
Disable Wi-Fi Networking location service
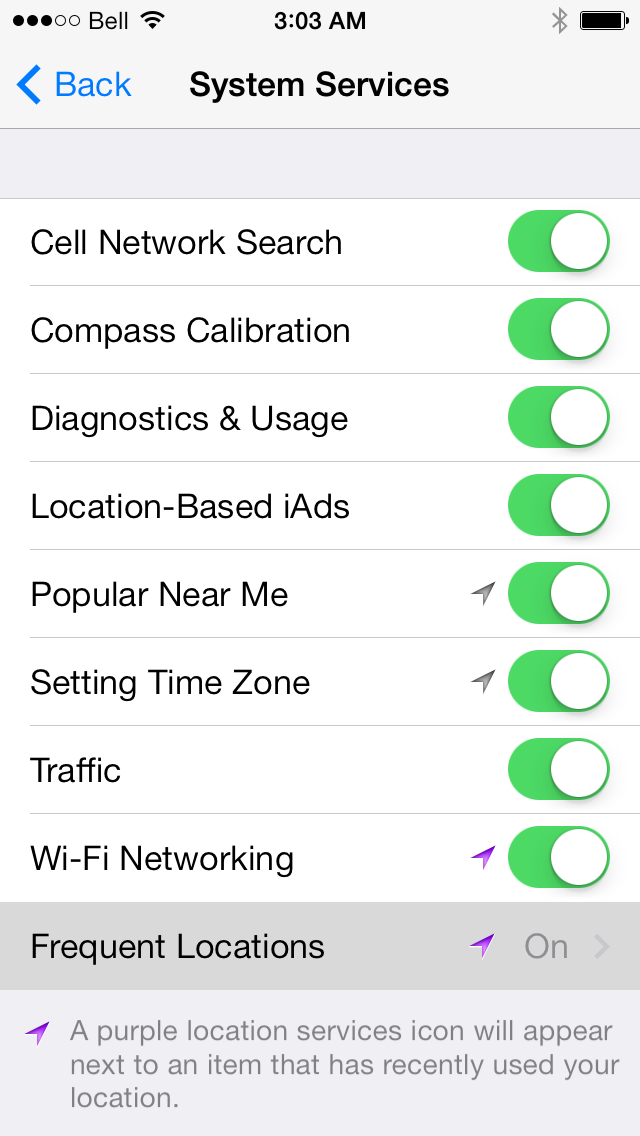pyautogui.click(x=558, y=858)
